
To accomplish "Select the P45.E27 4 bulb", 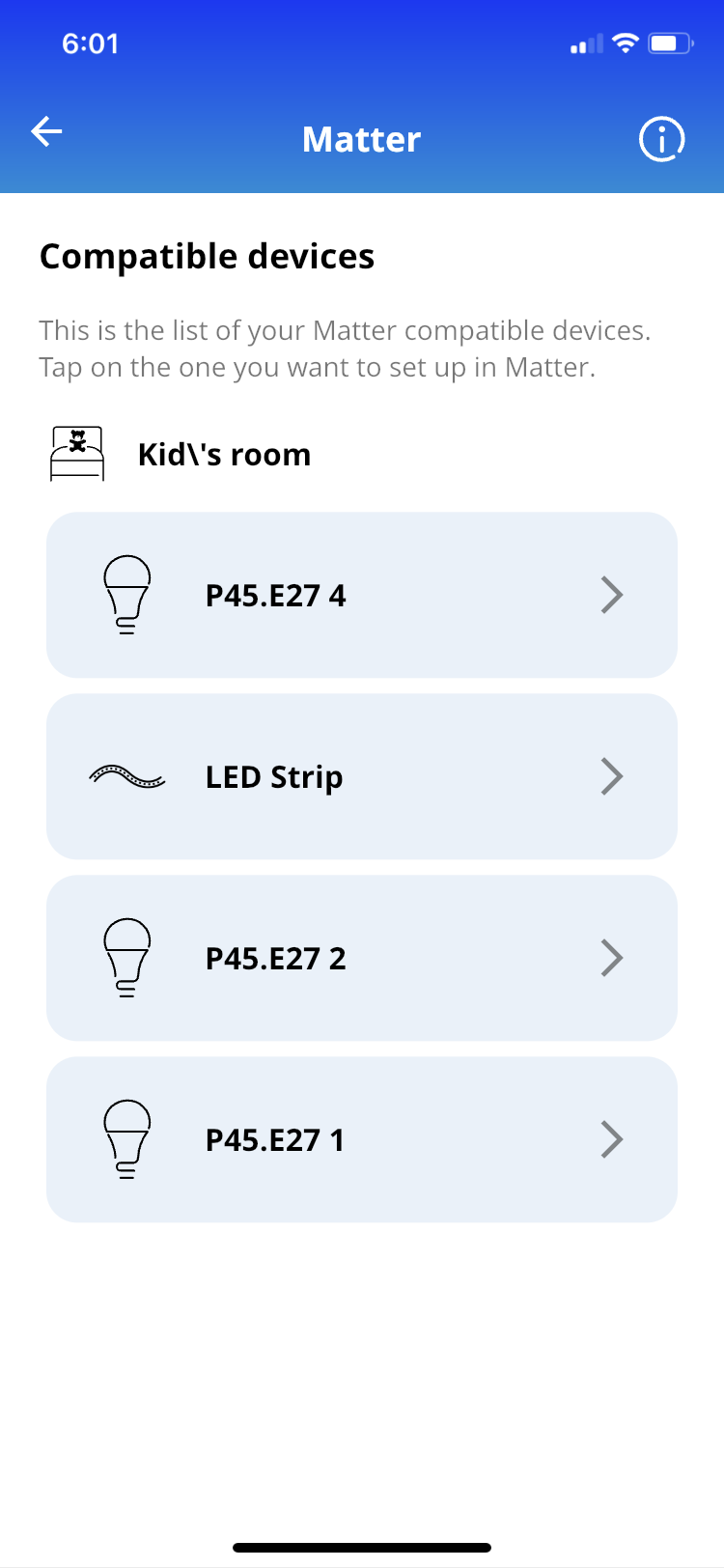I will click(362, 595).
